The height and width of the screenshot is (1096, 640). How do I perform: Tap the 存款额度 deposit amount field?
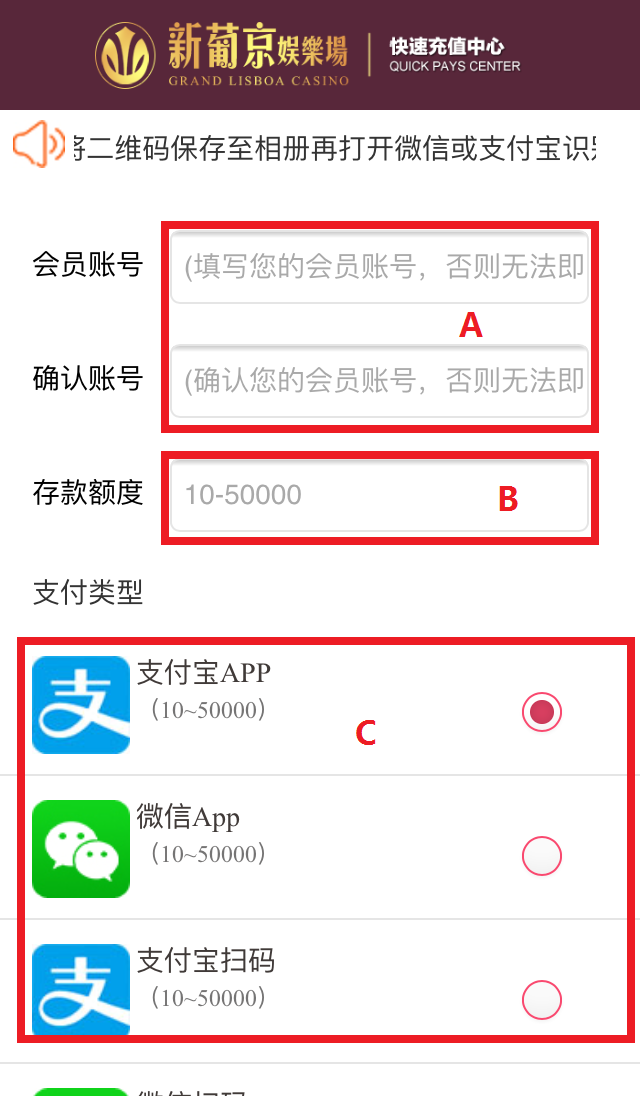tap(379, 495)
